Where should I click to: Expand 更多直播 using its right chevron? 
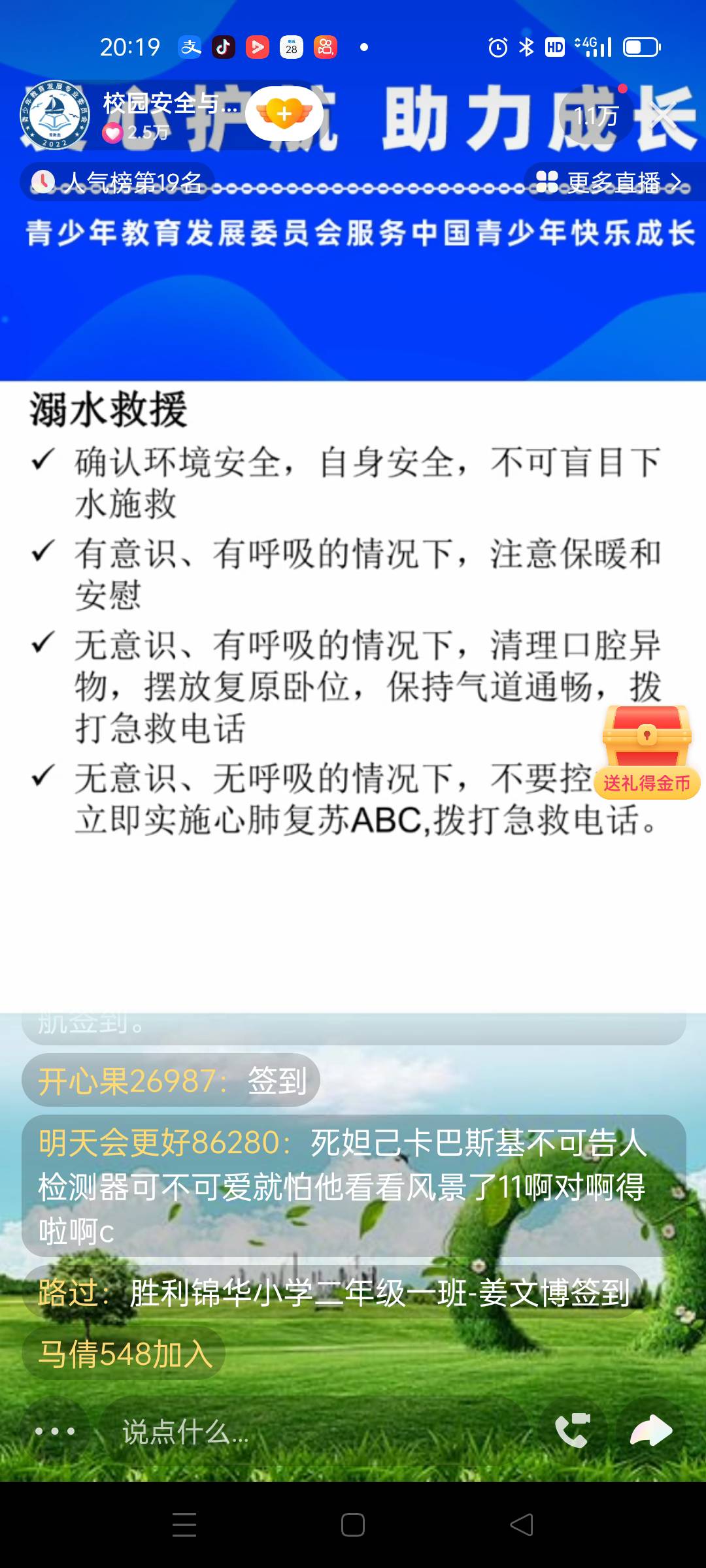click(x=676, y=182)
